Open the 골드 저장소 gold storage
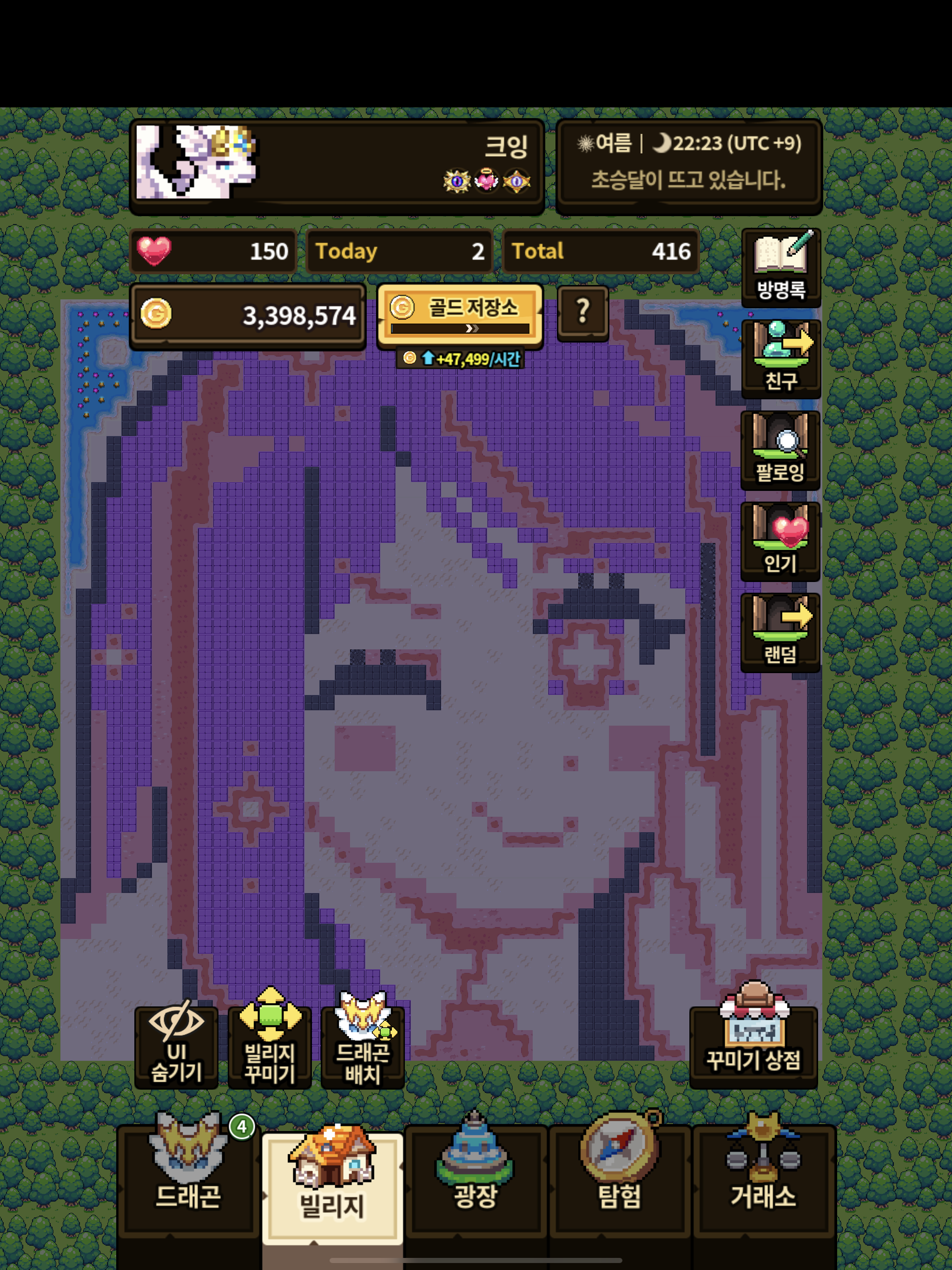 pos(460,314)
